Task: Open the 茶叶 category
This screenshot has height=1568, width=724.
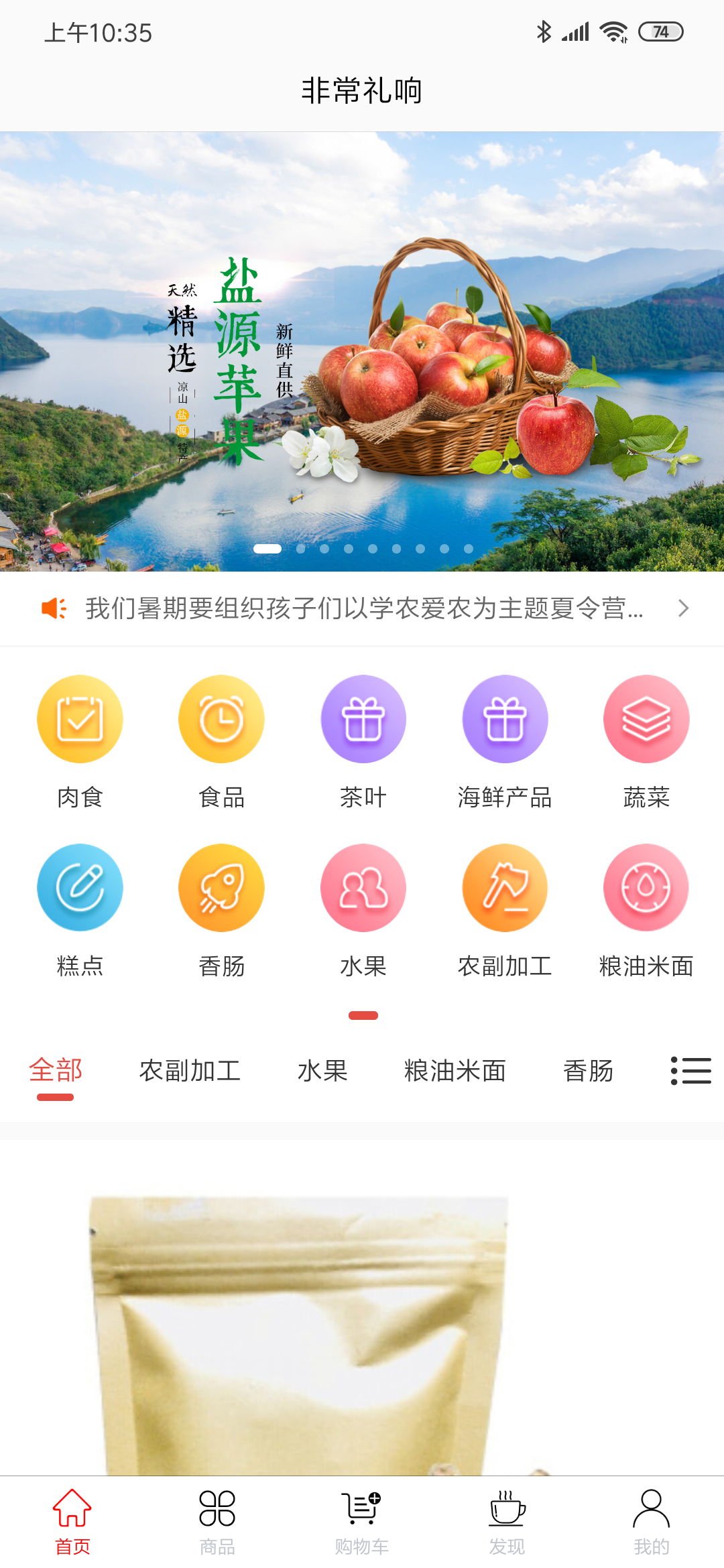Action: tap(363, 742)
